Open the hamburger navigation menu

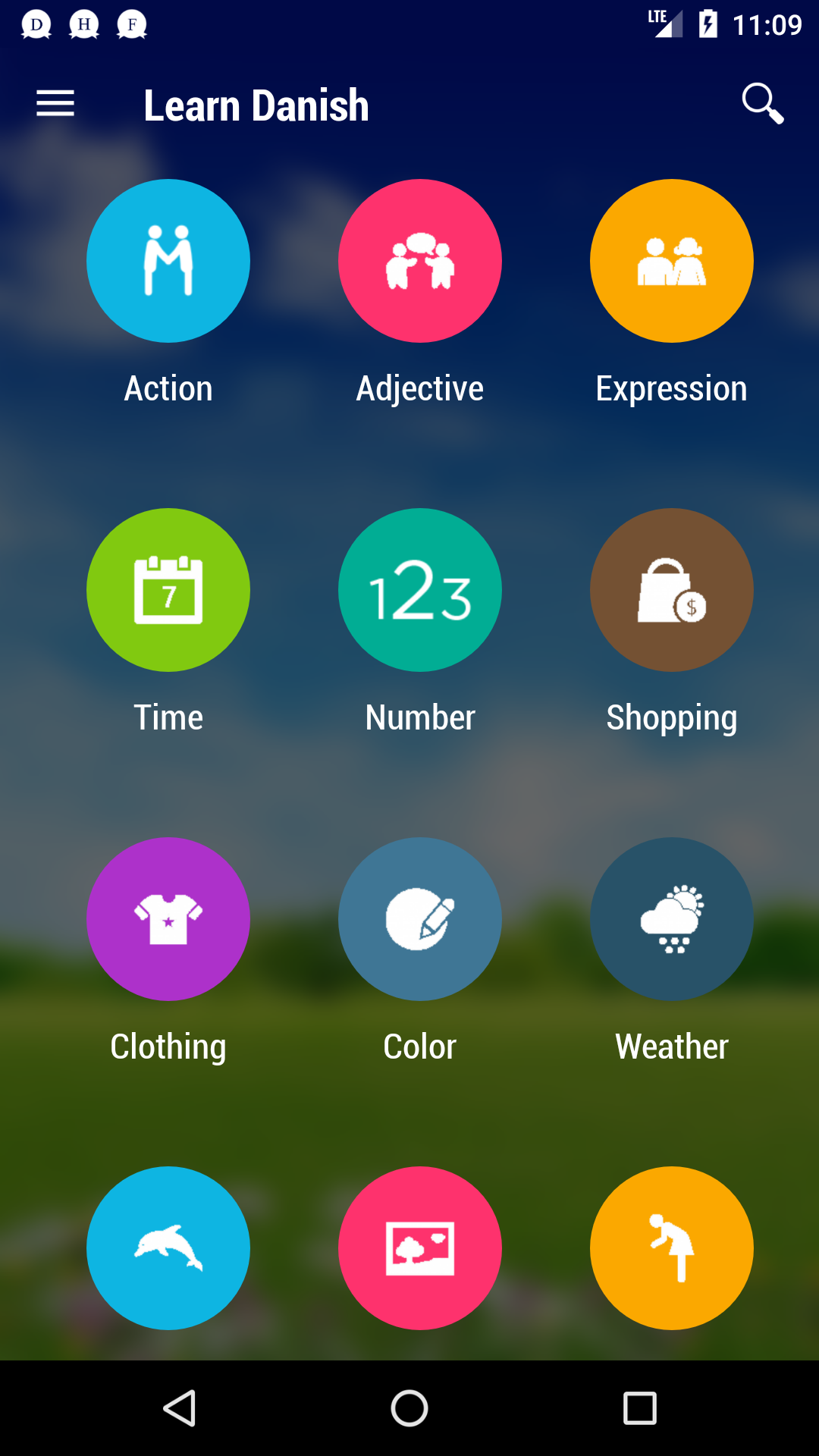coord(55,104)
